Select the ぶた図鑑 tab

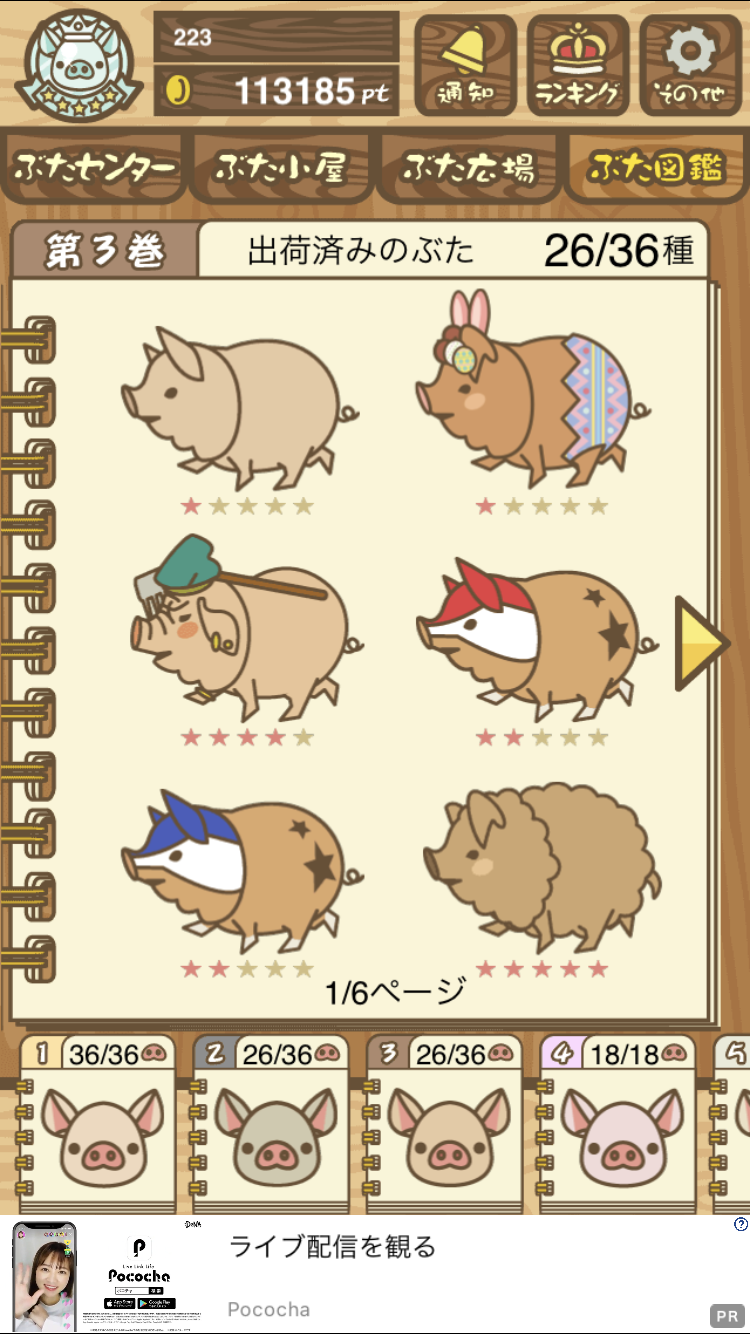(656, 167)
